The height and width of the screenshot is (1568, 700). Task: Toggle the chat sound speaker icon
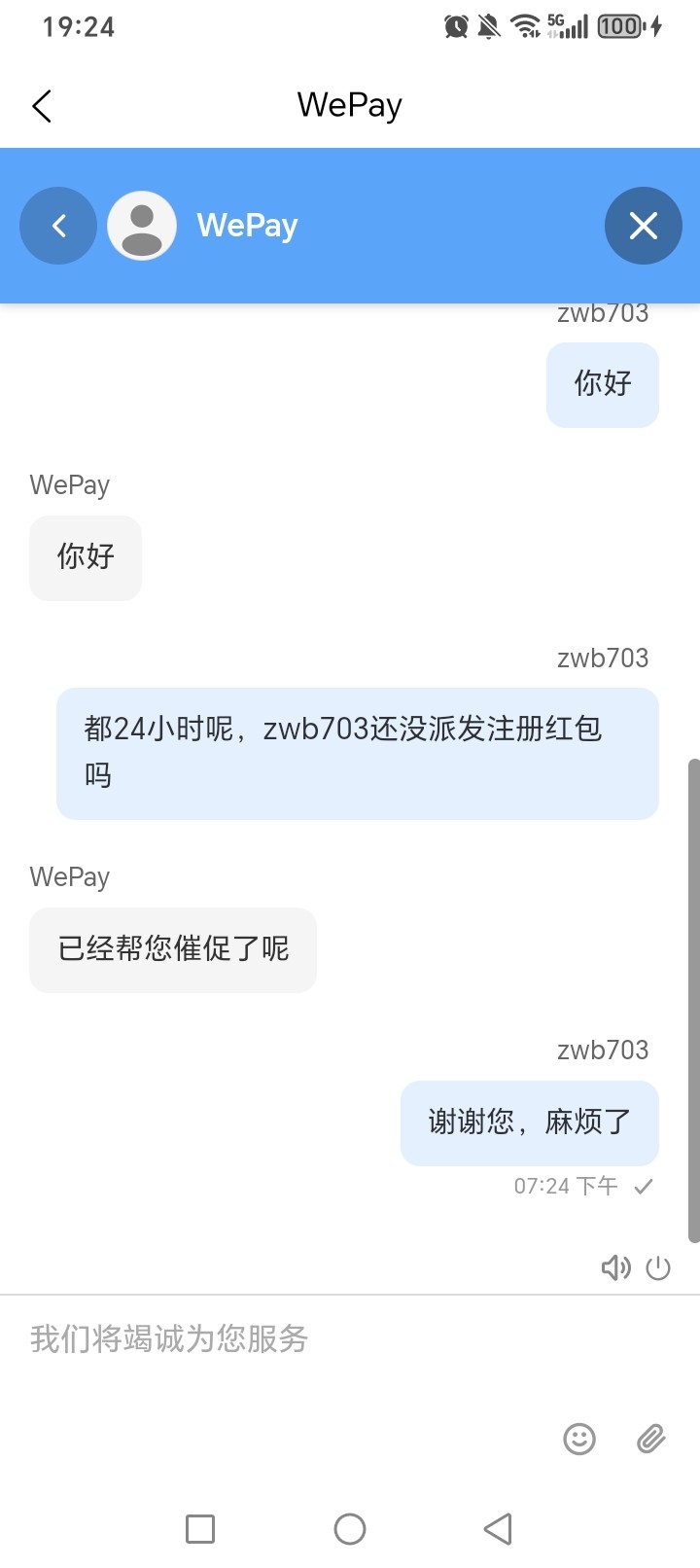[x=616, y=1267]
